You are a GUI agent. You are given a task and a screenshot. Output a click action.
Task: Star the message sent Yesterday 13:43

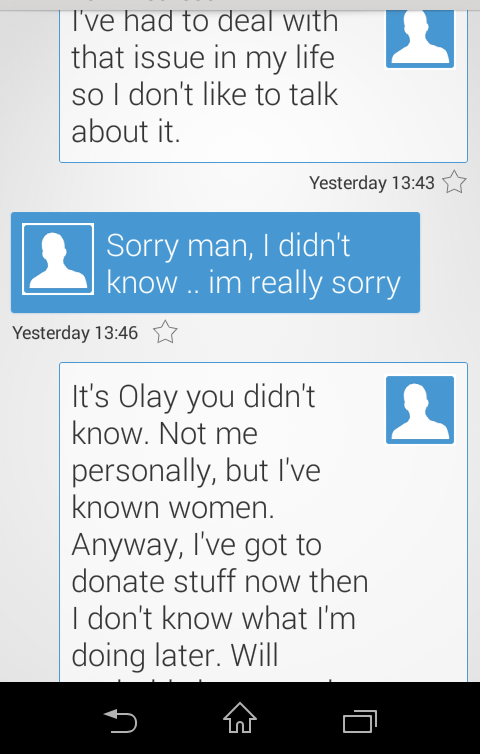454,183
